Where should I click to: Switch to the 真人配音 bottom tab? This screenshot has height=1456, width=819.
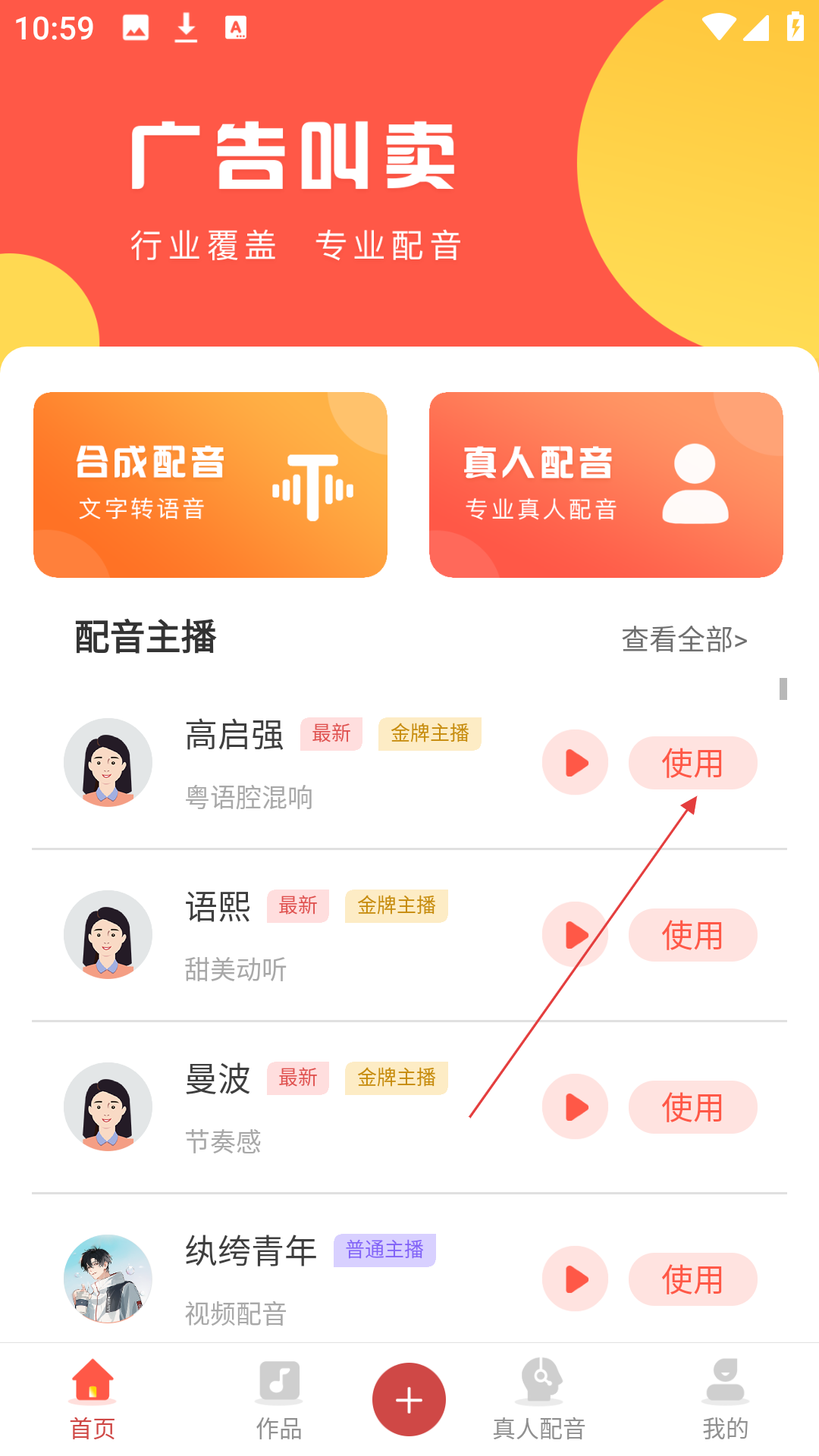(539, 1400)
